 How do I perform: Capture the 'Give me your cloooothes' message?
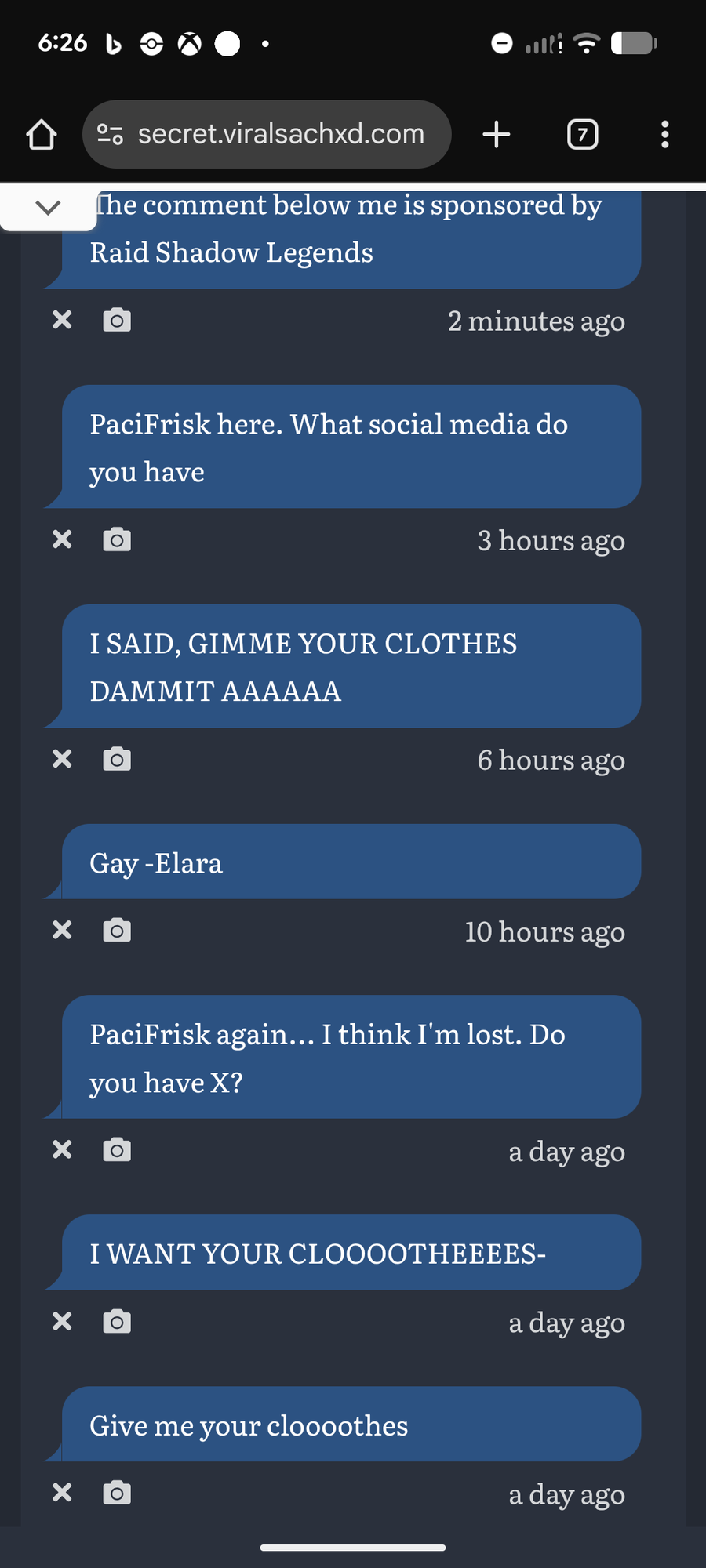coord(117,1493)
